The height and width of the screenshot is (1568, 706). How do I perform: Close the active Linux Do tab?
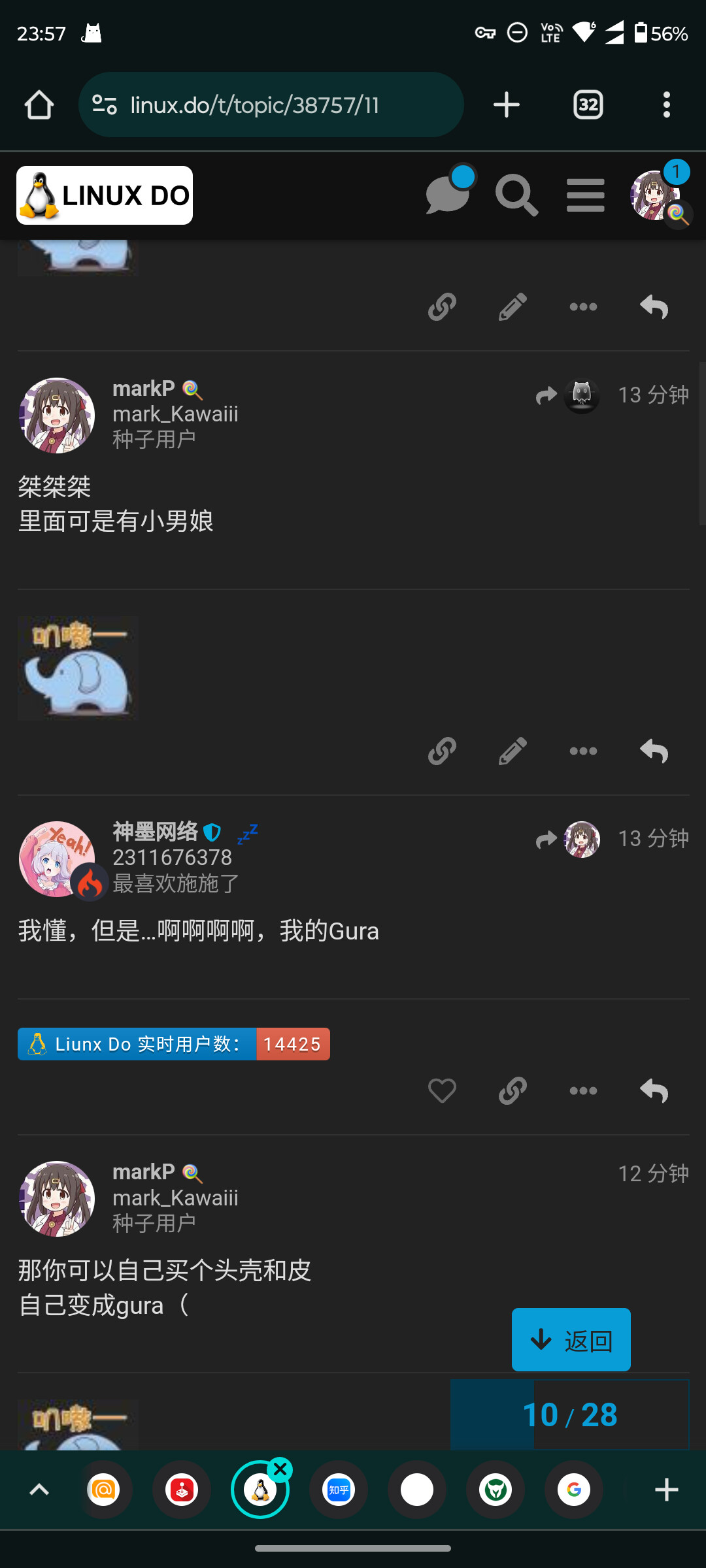coord(280,1469)
